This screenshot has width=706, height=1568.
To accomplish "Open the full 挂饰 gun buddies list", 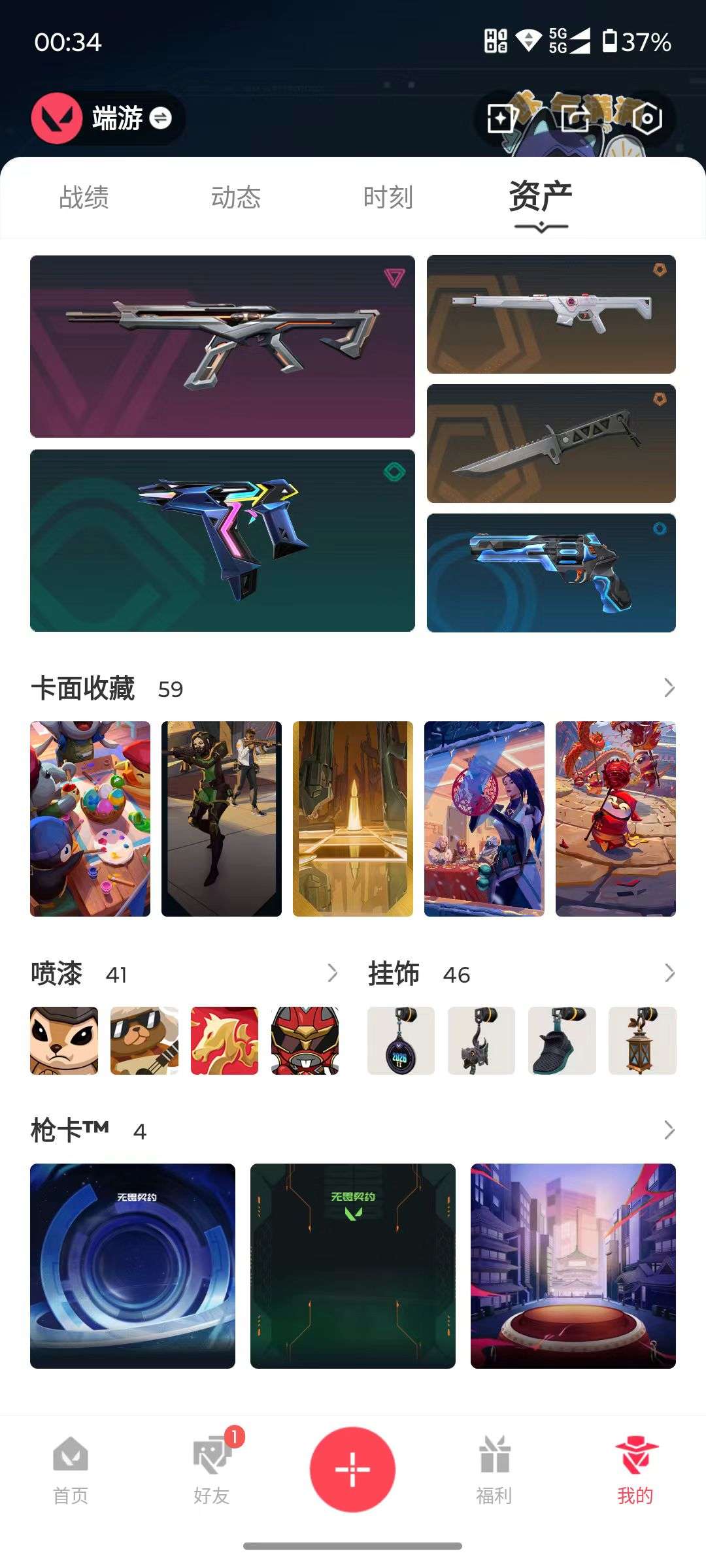I will [x=668, y=973].
